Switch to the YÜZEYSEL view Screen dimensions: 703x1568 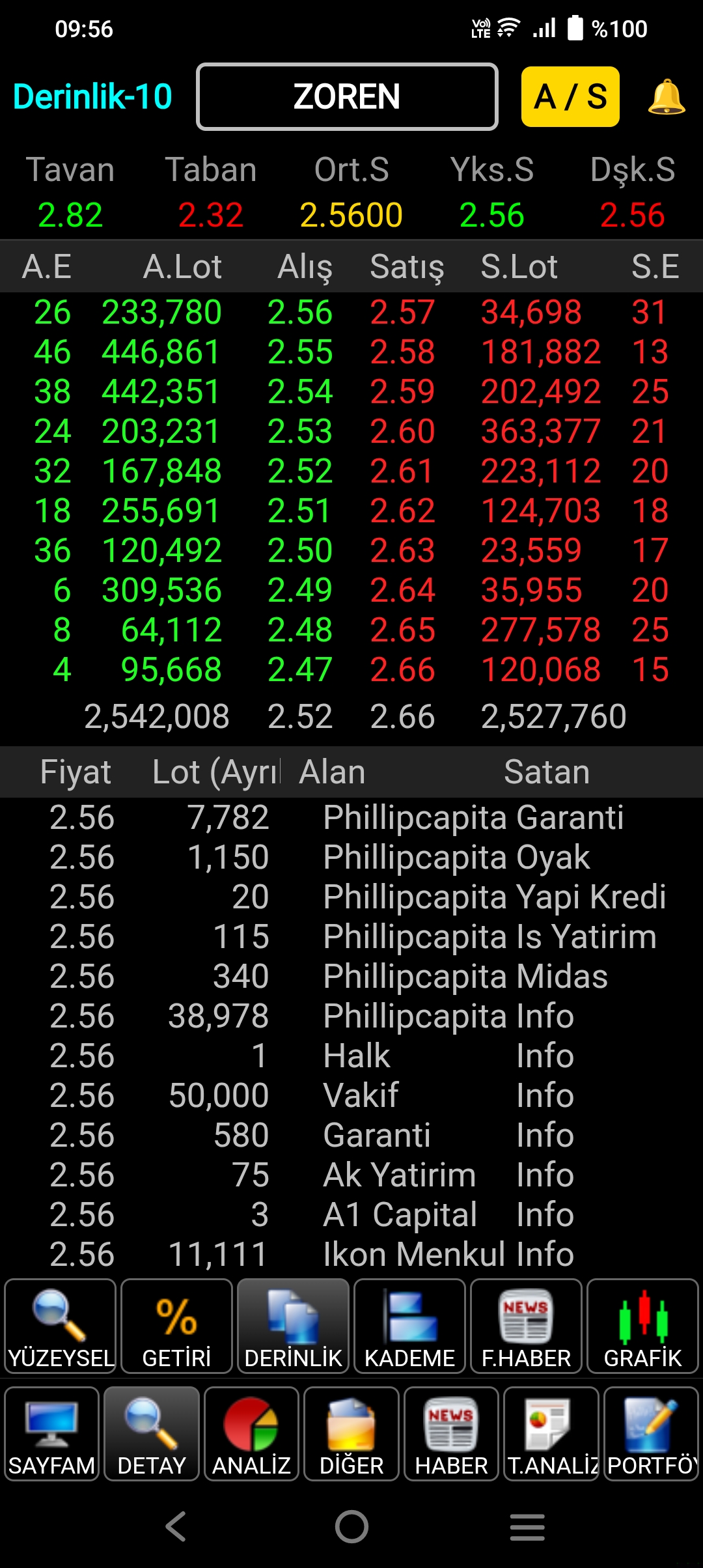pos(61,1326)
